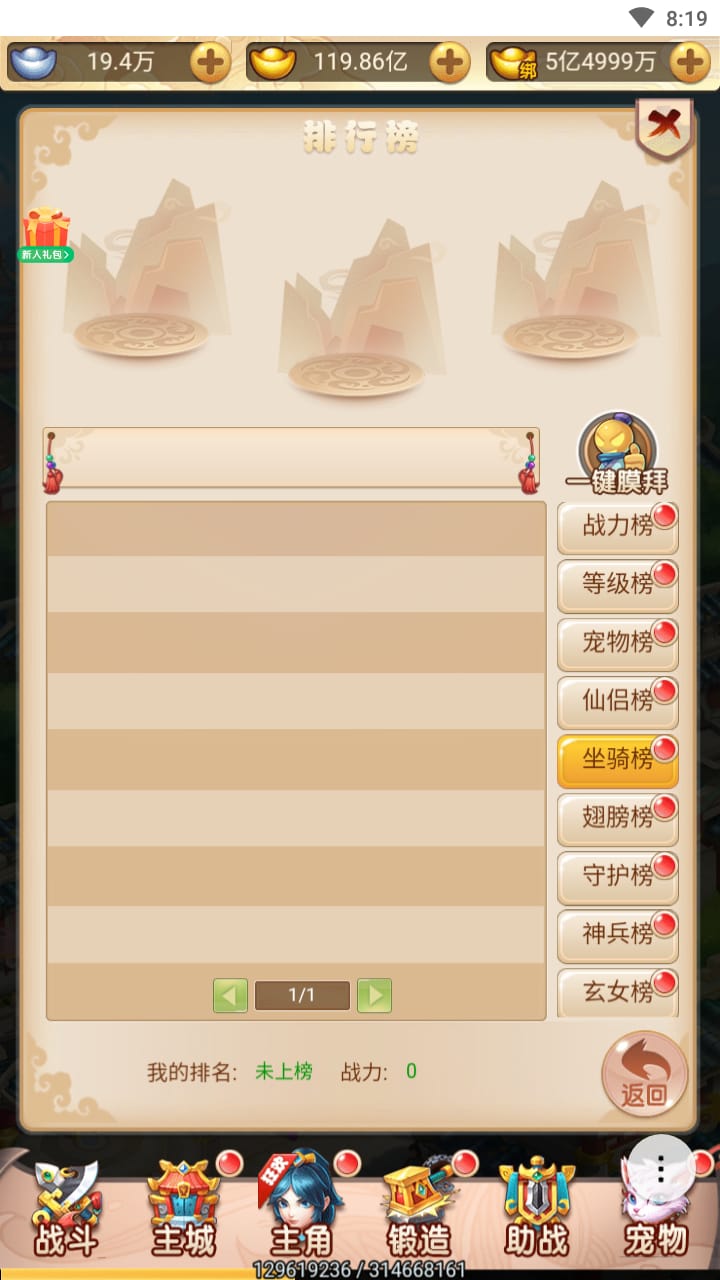Add gold ingots via the 119.86亿 plus
This screenshot has width=720, height=1280.
tap(450, 63)
